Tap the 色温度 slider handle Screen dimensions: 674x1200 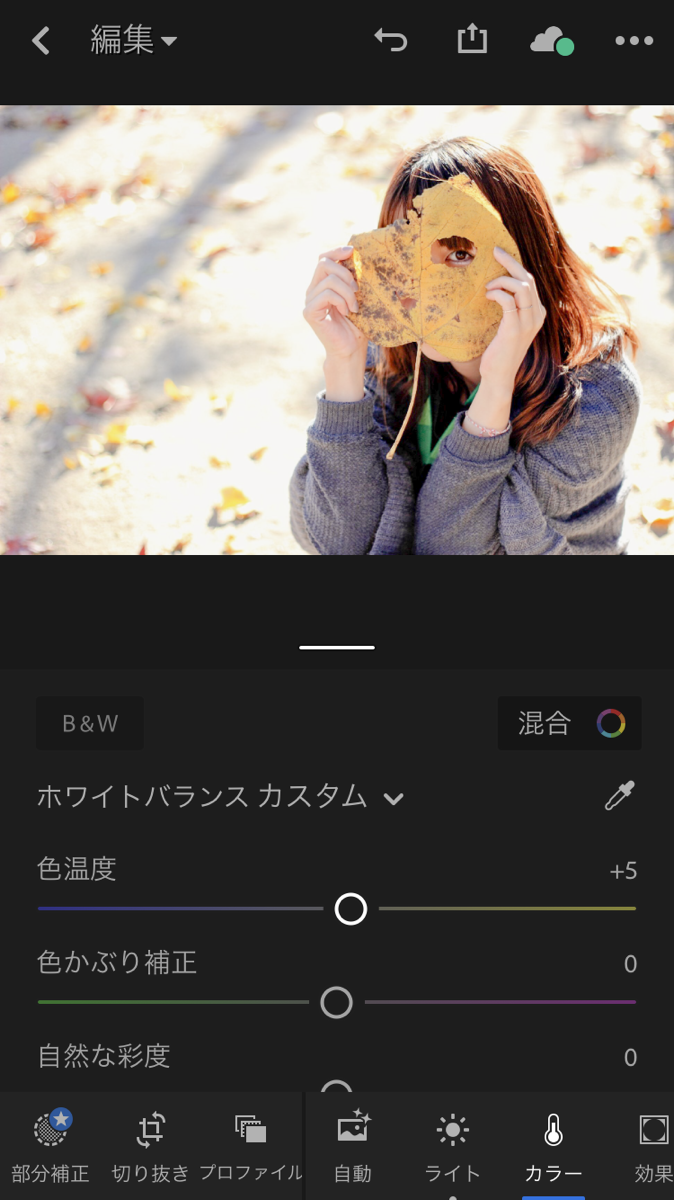point(351,909)
